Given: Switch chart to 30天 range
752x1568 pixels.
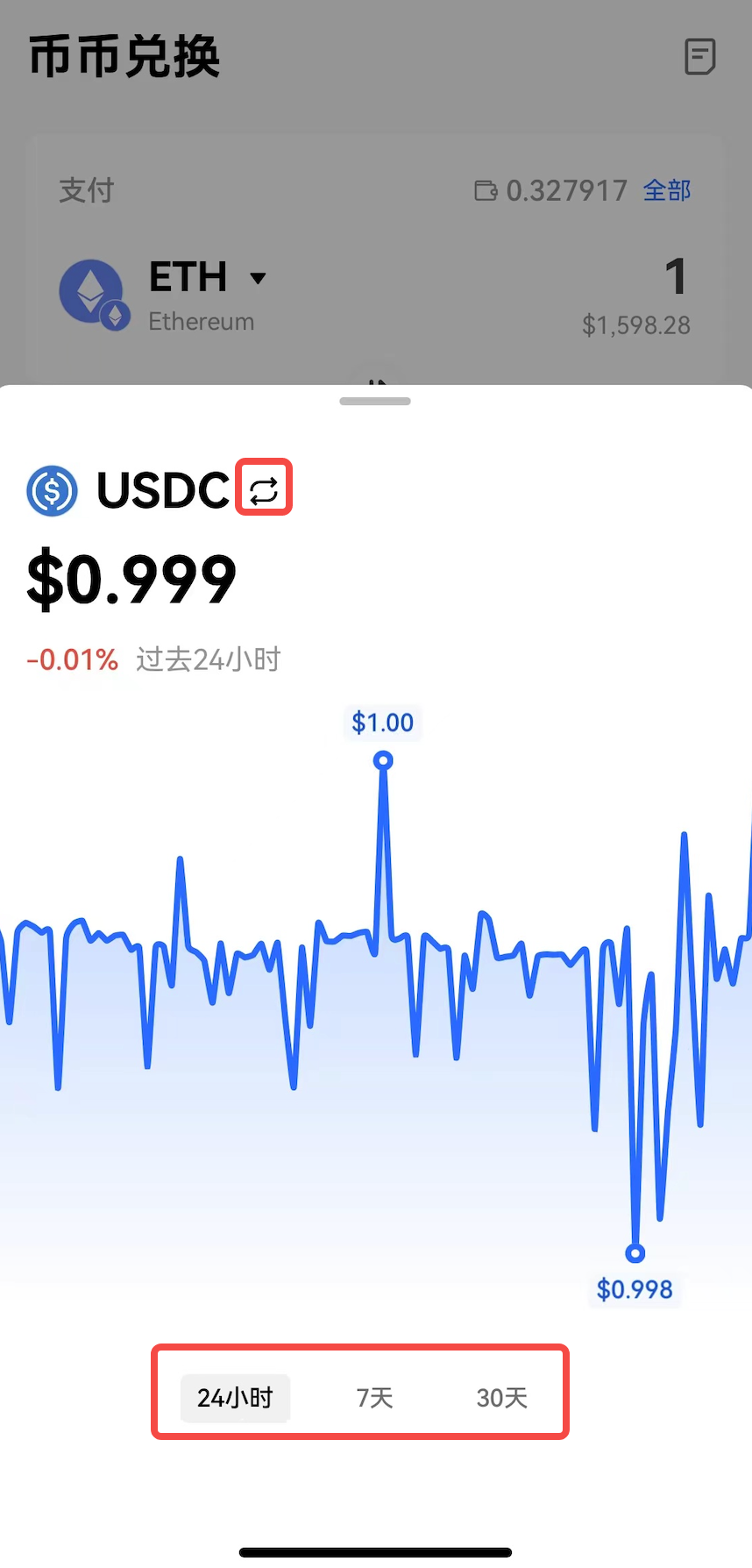Looking at the screenshot, I should pyautogui.click(x=501, y=1397).
